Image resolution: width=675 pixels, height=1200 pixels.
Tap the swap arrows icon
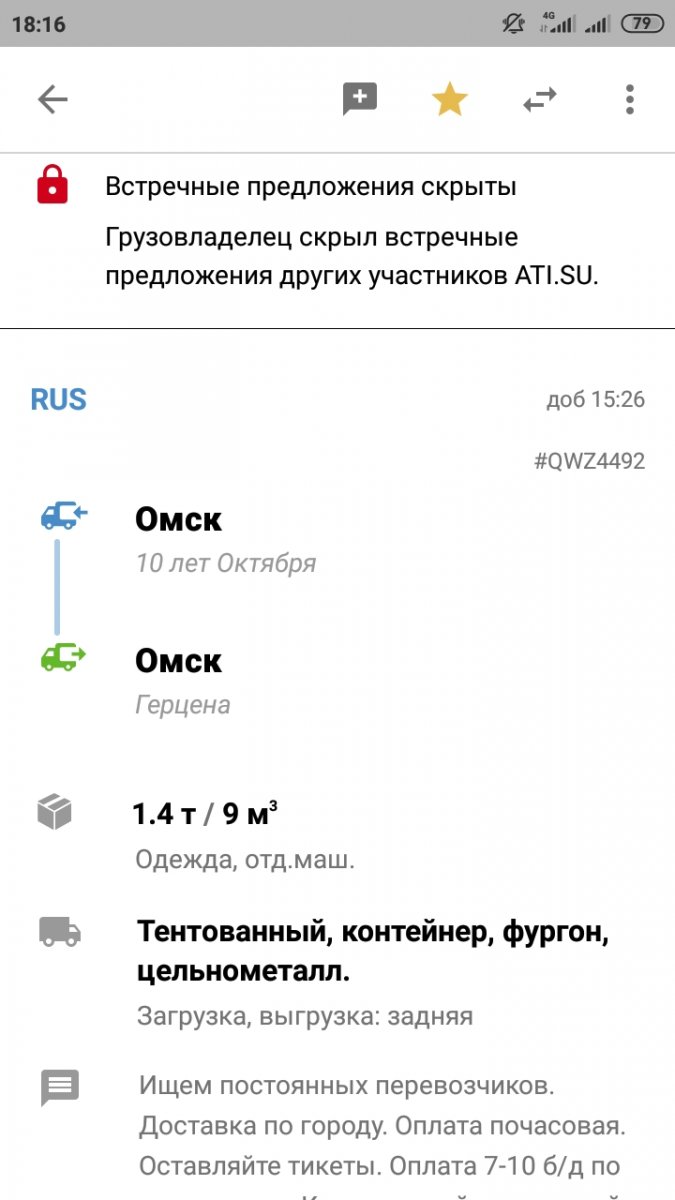tap(540, 99)
